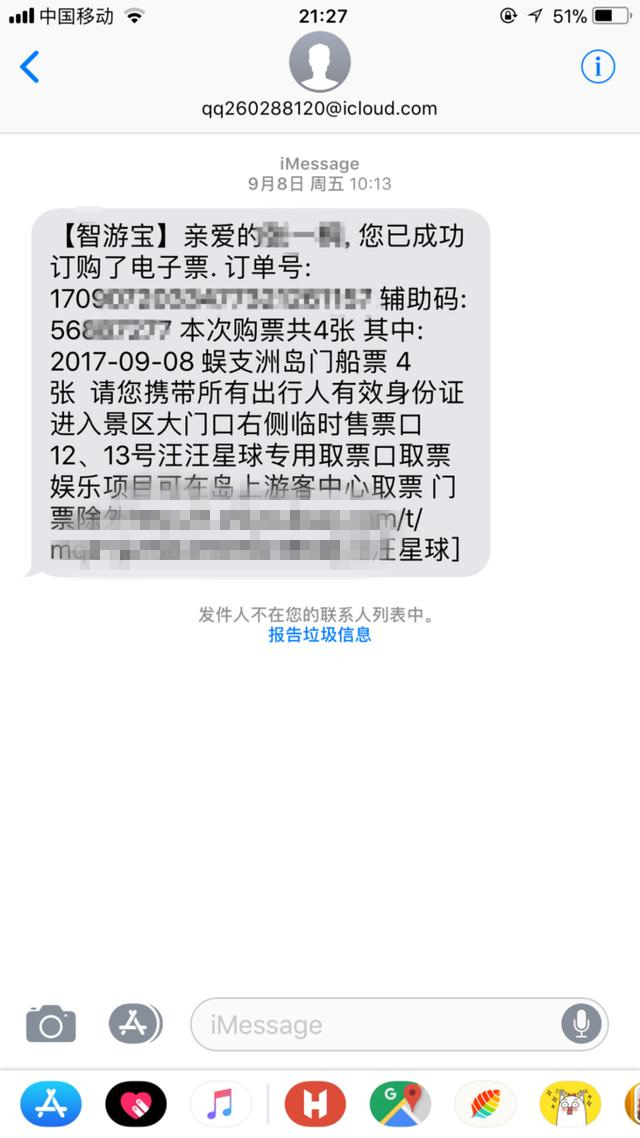Open the camera to attach a photo
The height and width of the screenshot is (1138, 640).
[x=51, y=1024]
